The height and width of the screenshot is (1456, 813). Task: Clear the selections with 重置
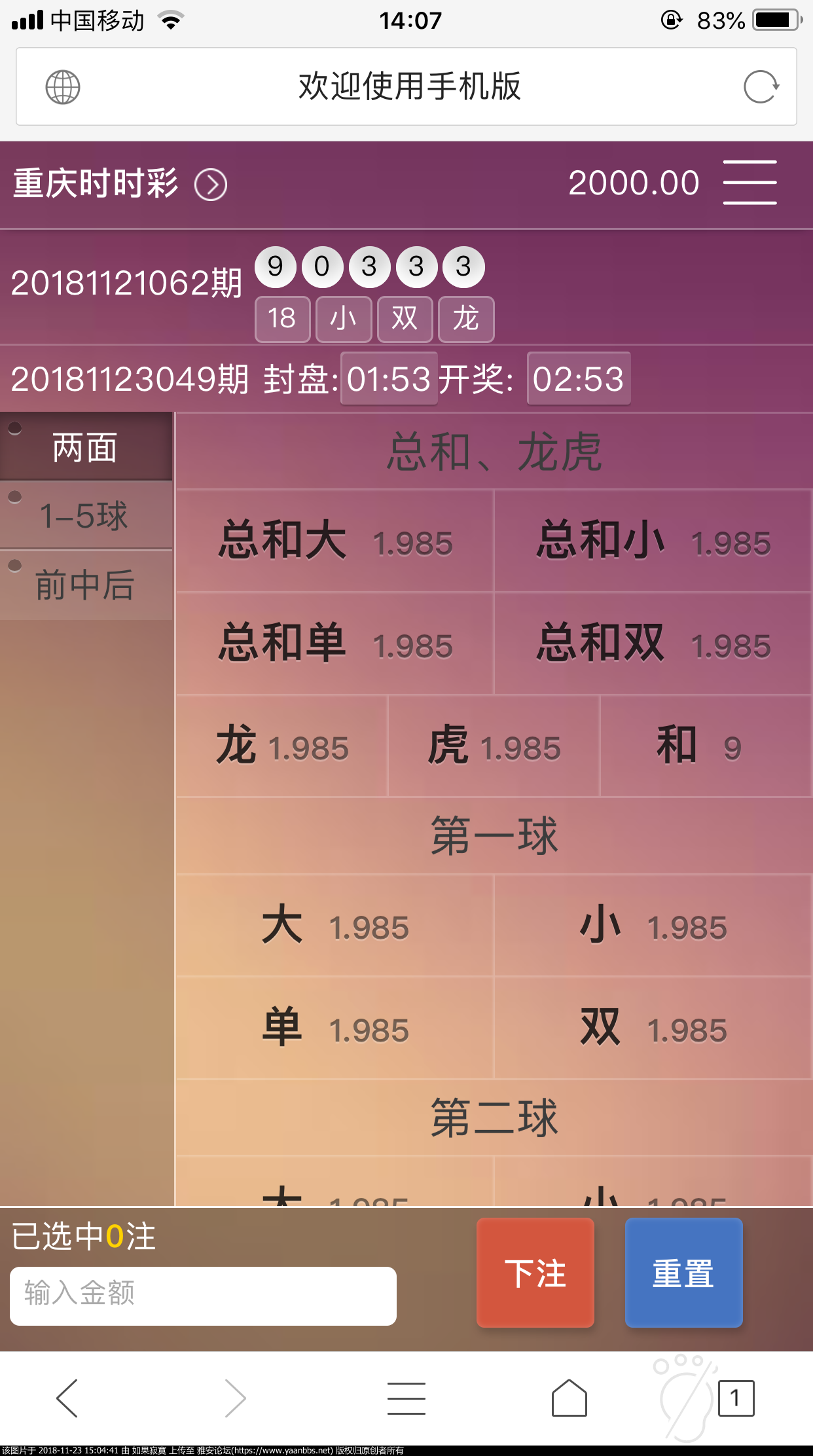[x=683, y=1273]
